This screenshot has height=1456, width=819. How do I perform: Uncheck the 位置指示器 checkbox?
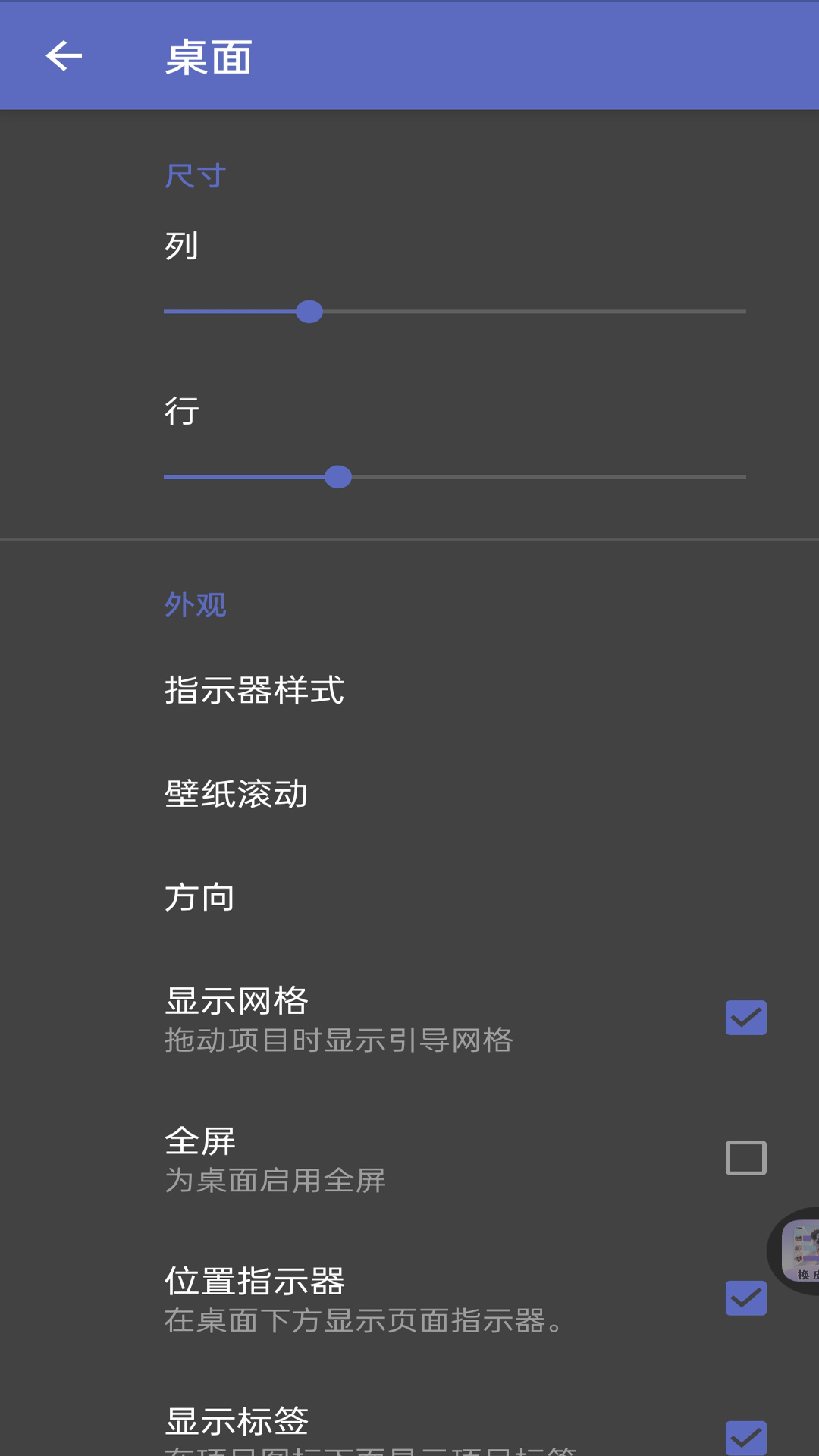click(x=746, y=1299)
